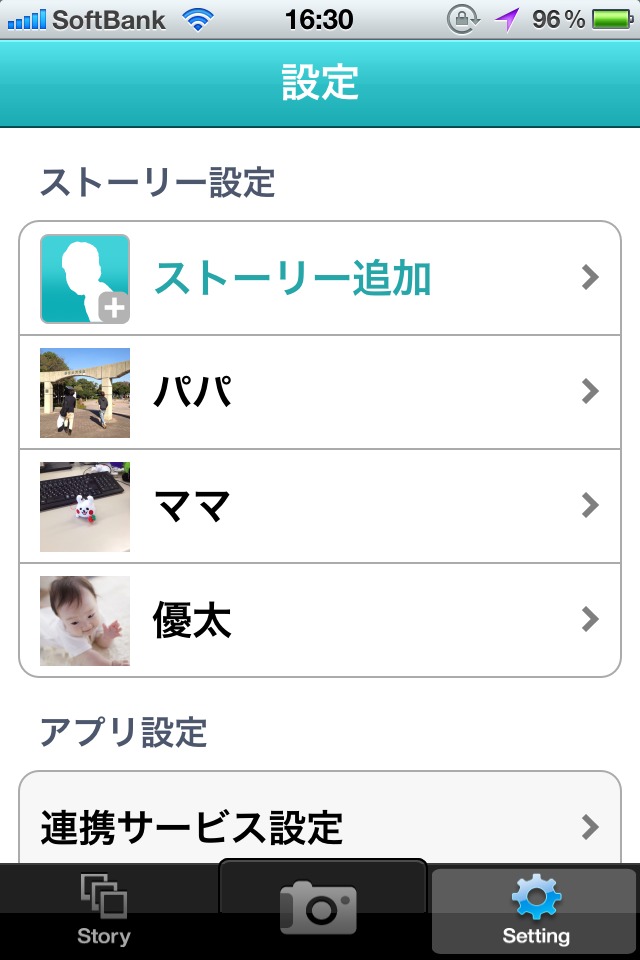
Task: Open the 優太 story settings
Action: pyautogui.click(x=320, y=620)
